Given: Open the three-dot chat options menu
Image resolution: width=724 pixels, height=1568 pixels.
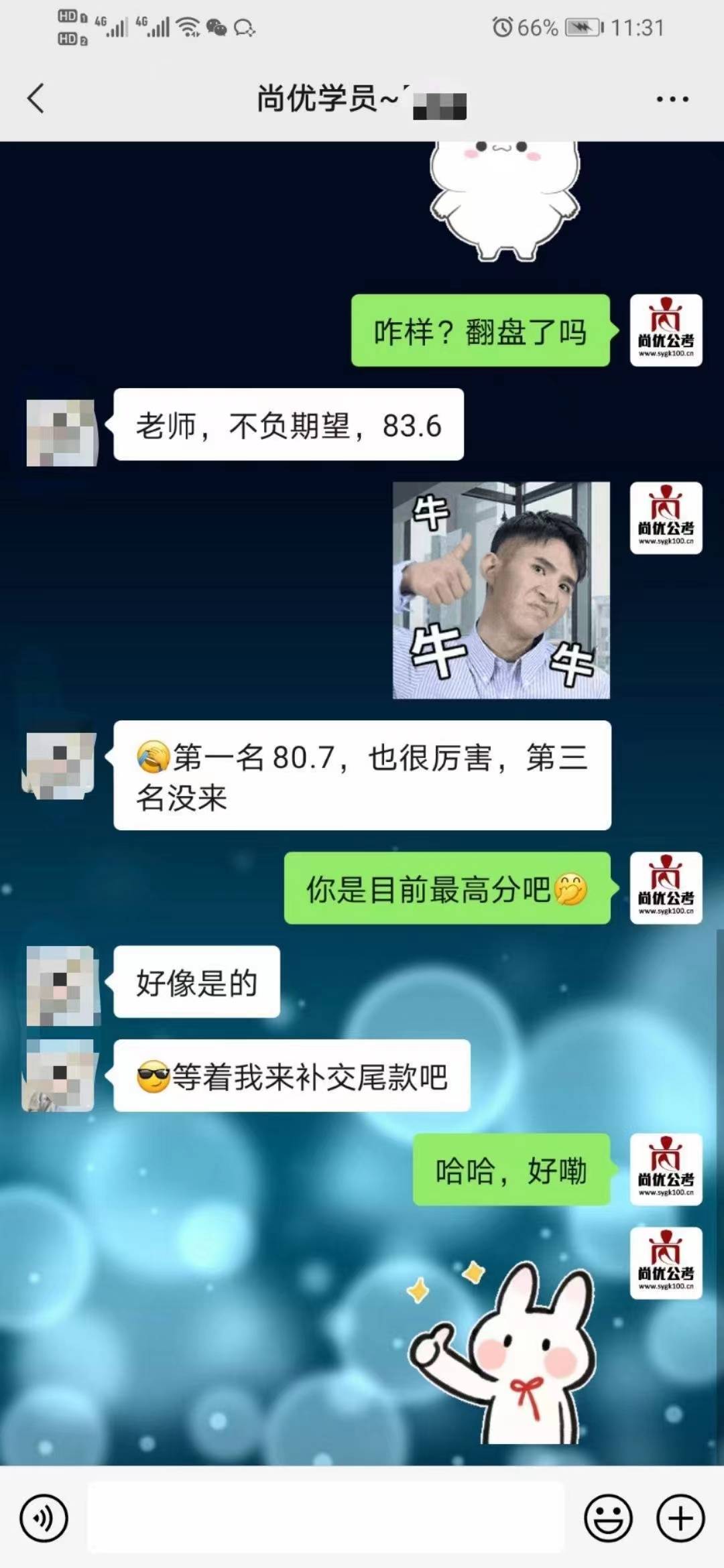Looking at the screenshot, I should (x=672, y=99).
